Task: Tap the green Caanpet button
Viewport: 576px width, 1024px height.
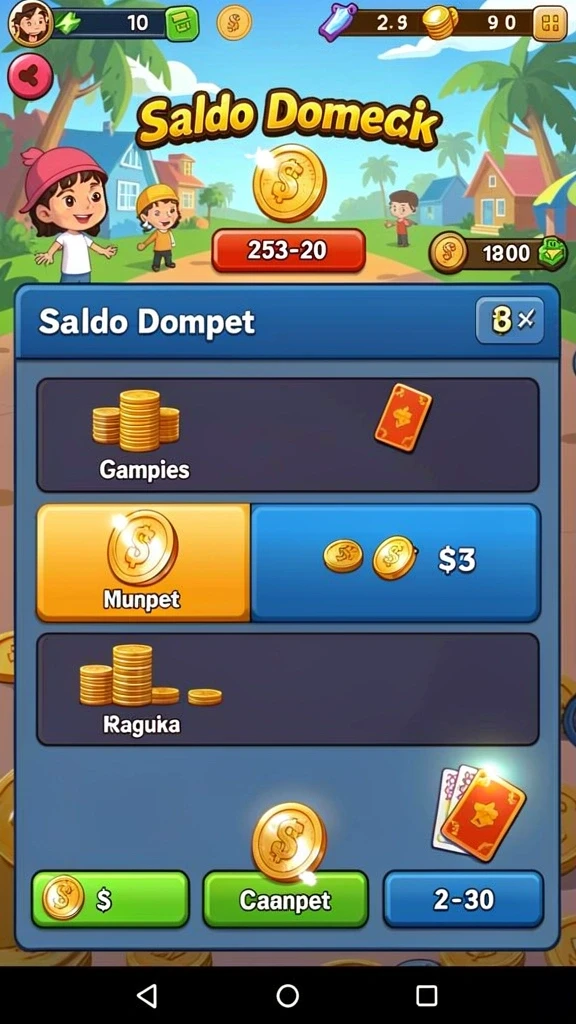Action: coord(285,899)
